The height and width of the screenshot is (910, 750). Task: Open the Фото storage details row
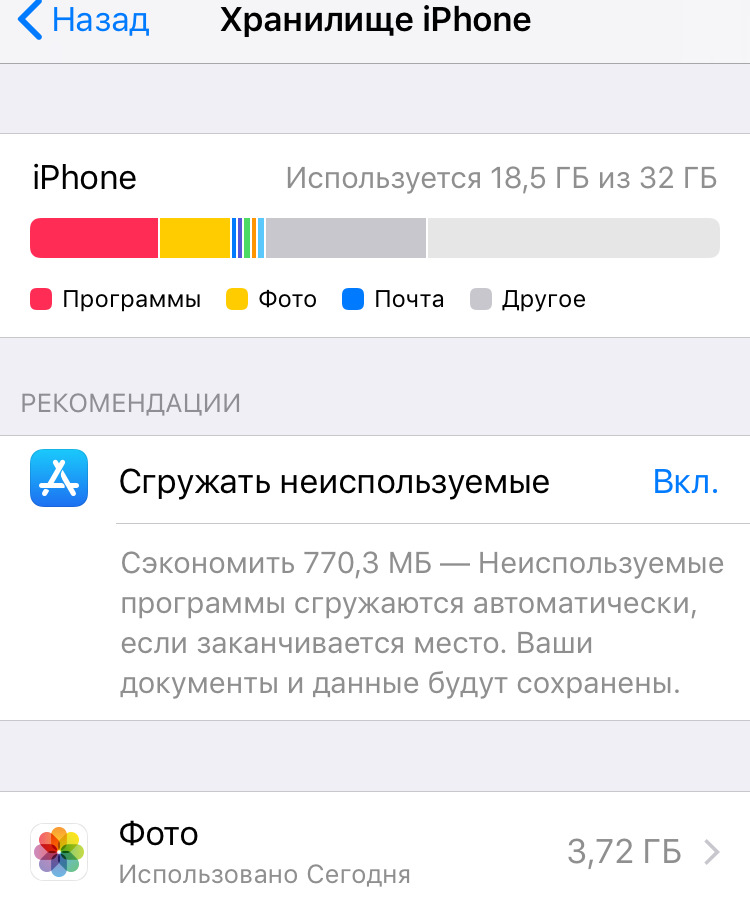375,852
